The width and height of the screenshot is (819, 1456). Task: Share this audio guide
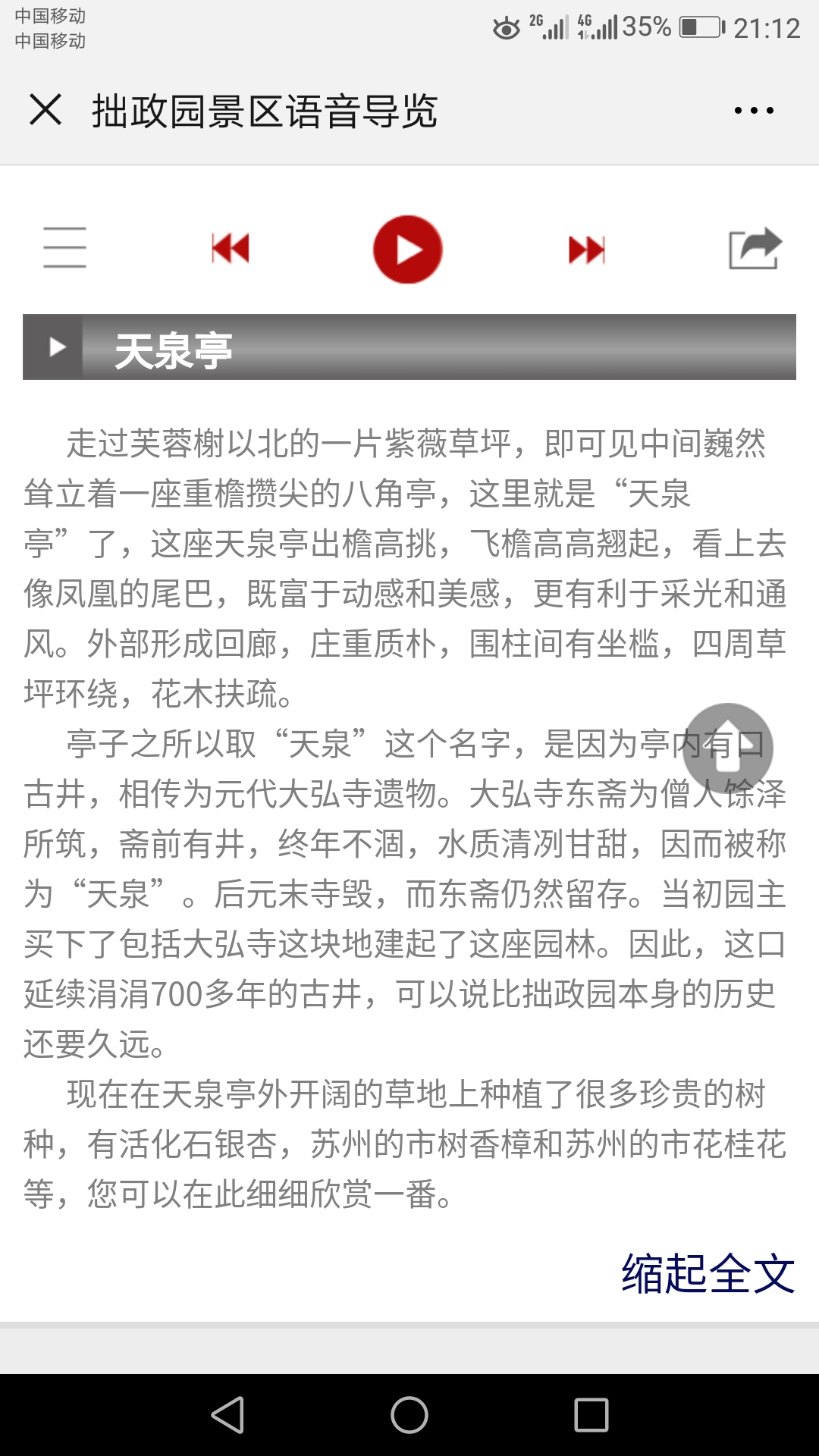[x=754, y=248]
